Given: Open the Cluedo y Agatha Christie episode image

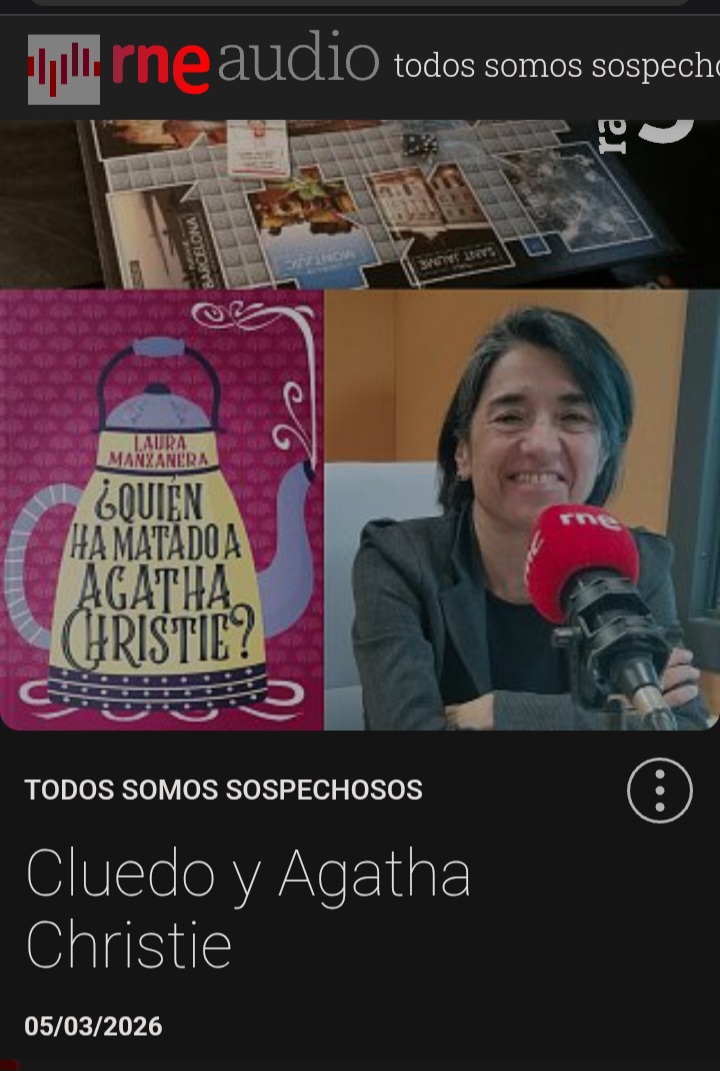Looking at the screenshot, I should click(360, 425).
